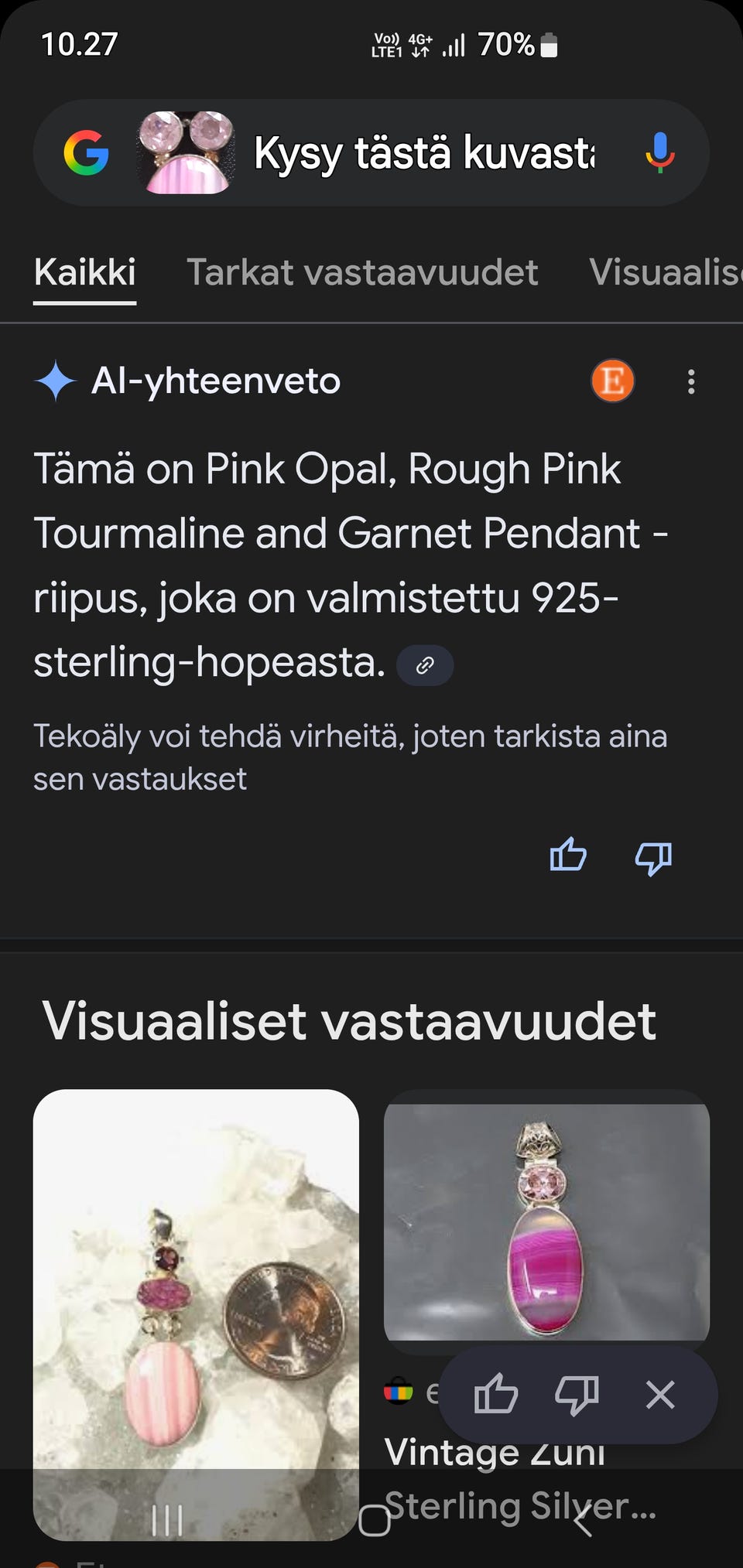This screenshot has width=743, height=1568.
Task: Switch to the Visuaaliset tab
Action: tap(664, 272)
